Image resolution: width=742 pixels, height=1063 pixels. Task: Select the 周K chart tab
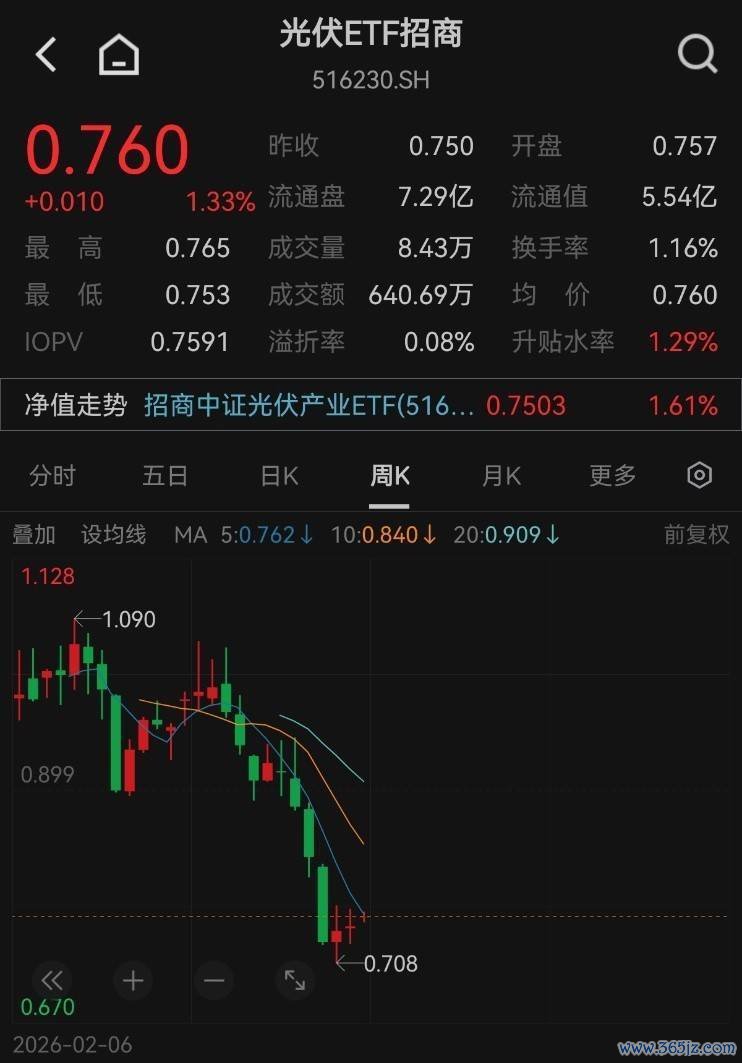389,475
